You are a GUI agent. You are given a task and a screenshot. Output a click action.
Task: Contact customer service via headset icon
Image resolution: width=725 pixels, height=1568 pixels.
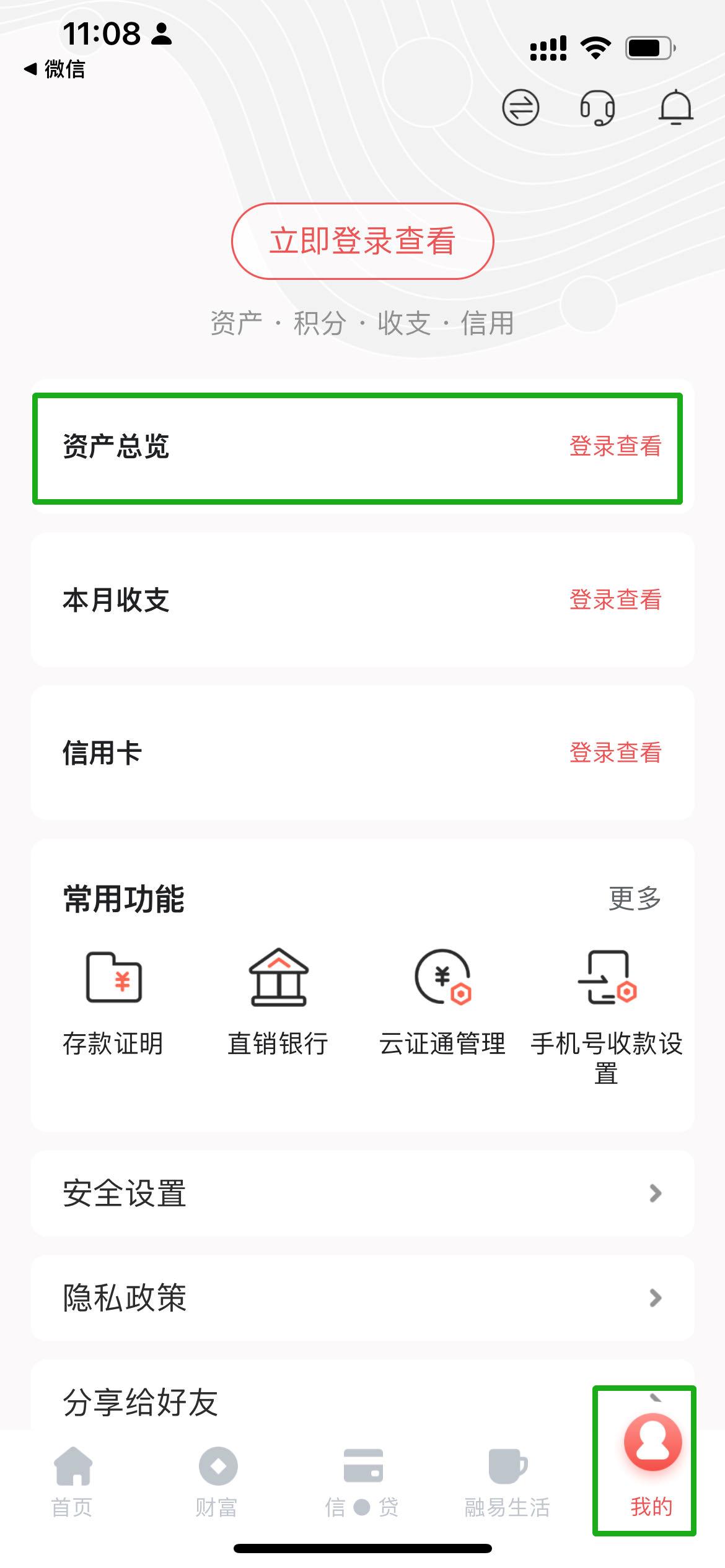point(597,108)
